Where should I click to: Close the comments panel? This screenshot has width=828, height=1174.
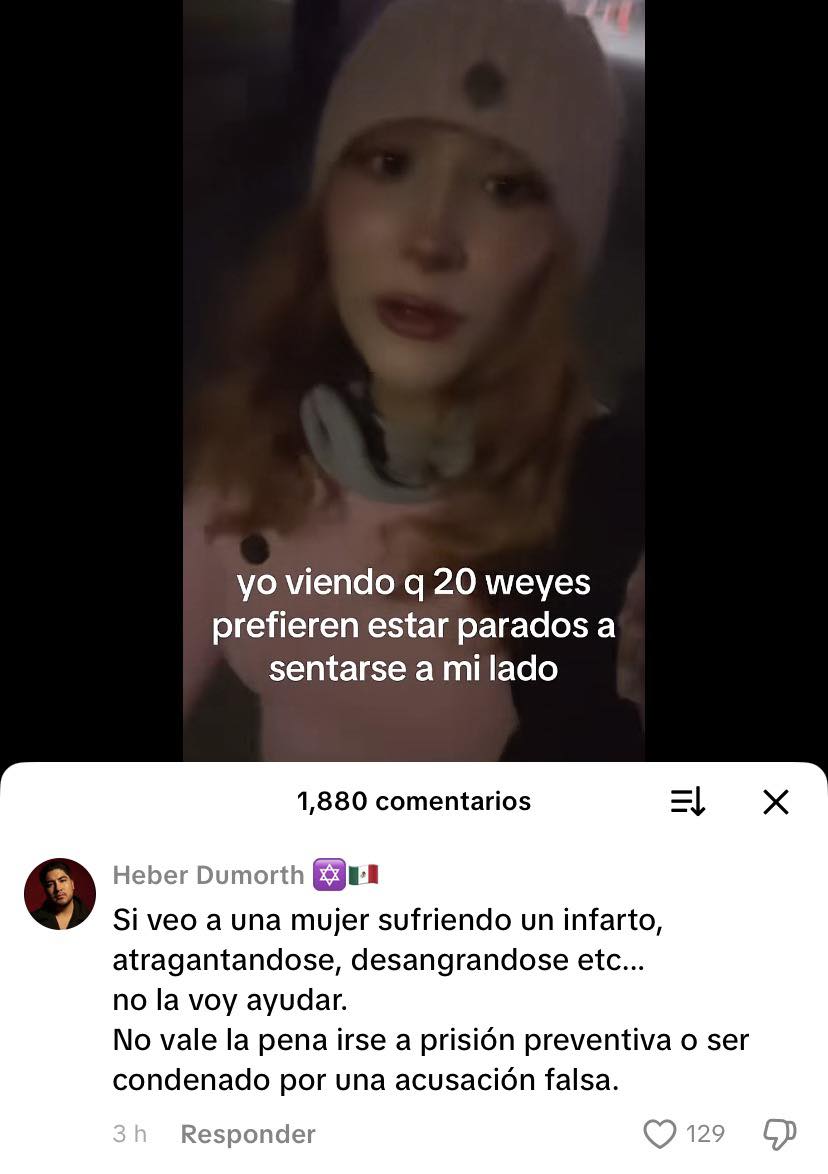[x=776, y=802]
